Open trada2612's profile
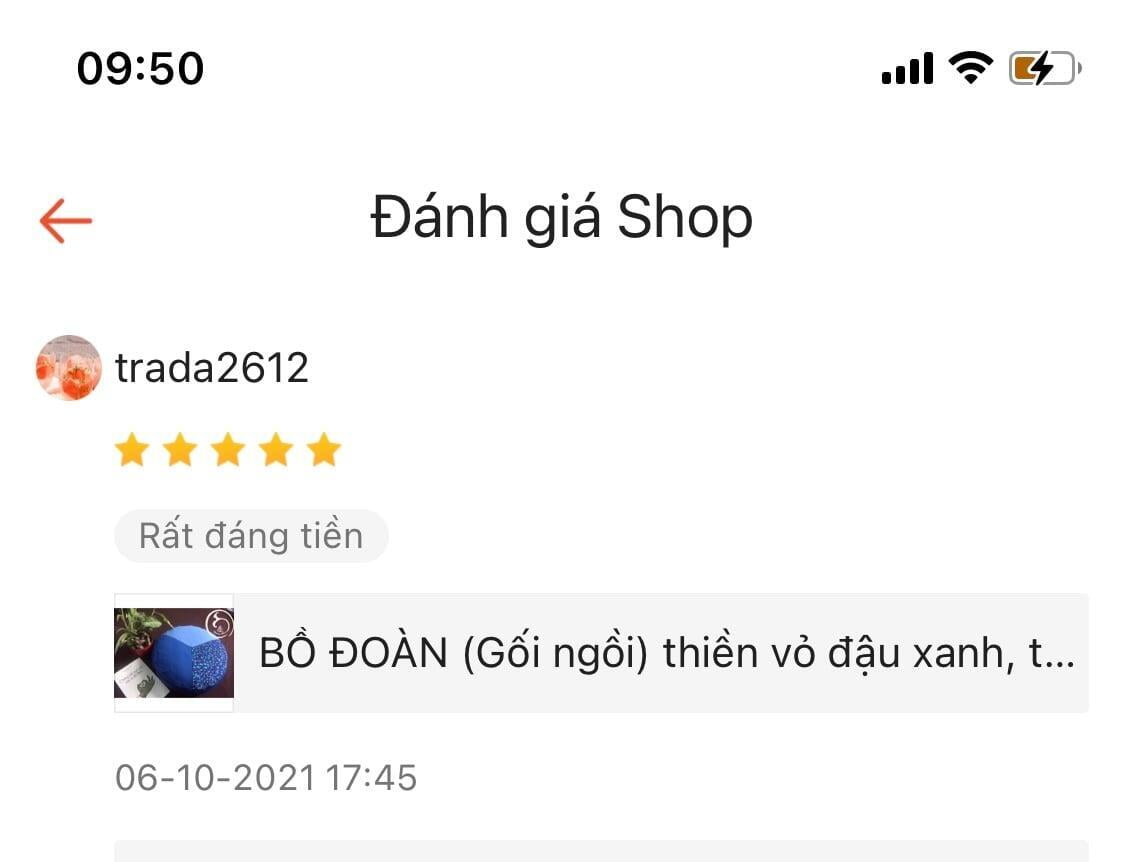The width and height of the screenshot is (1125, 862). point(210,368)
